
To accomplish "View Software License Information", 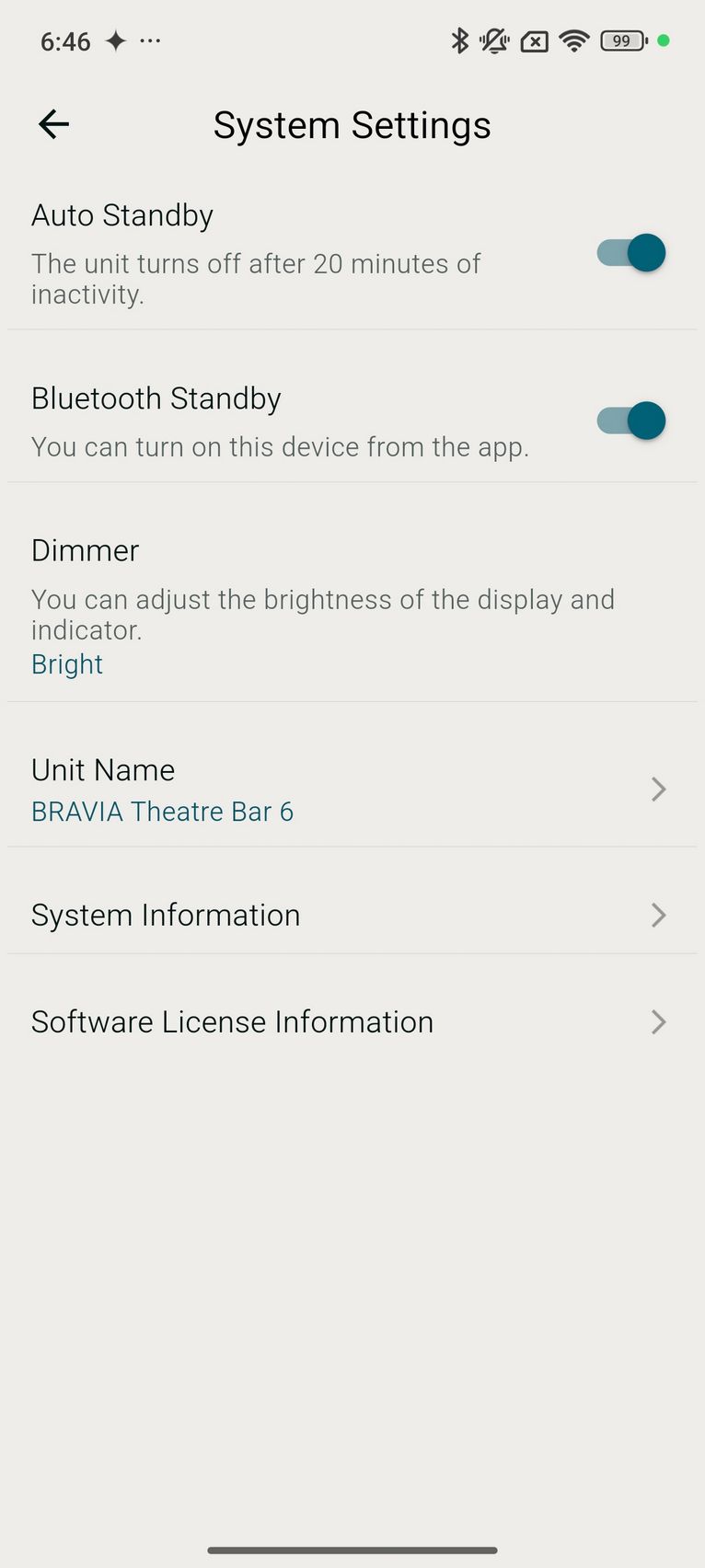I will [352, 1021].
